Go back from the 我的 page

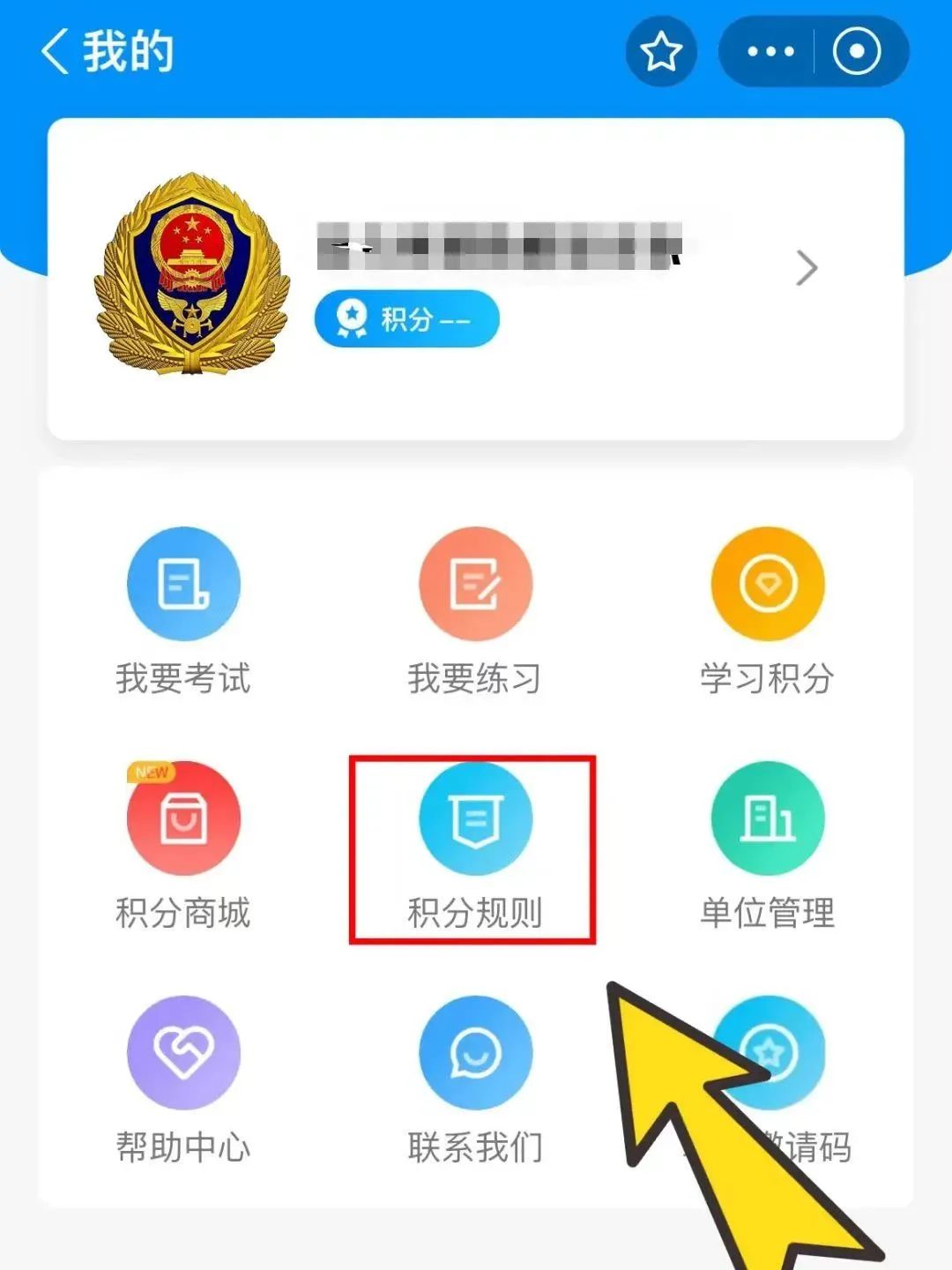click(x=55, y=51)
